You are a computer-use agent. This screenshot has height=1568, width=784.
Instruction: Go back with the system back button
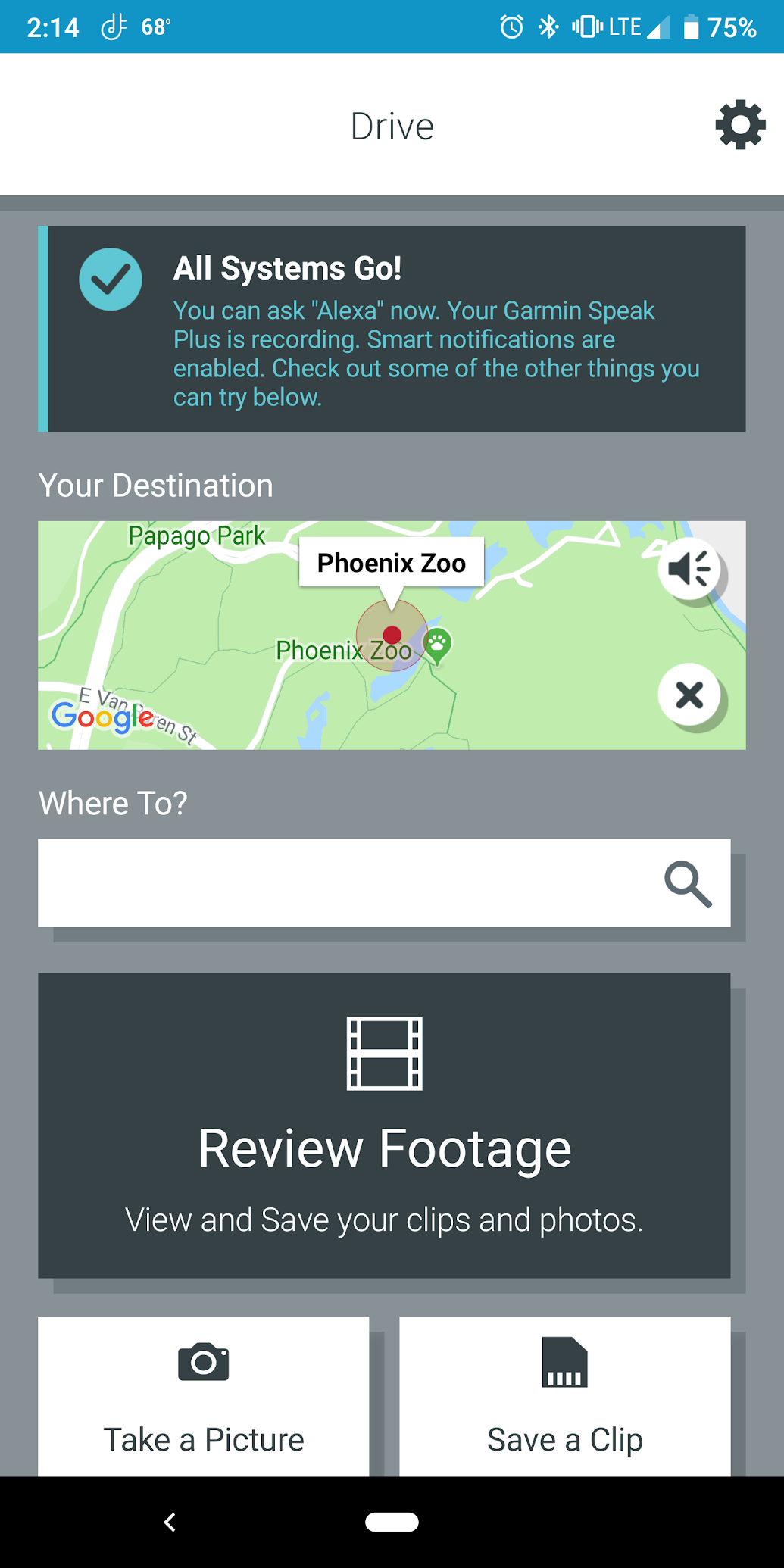pos(170,1522)
